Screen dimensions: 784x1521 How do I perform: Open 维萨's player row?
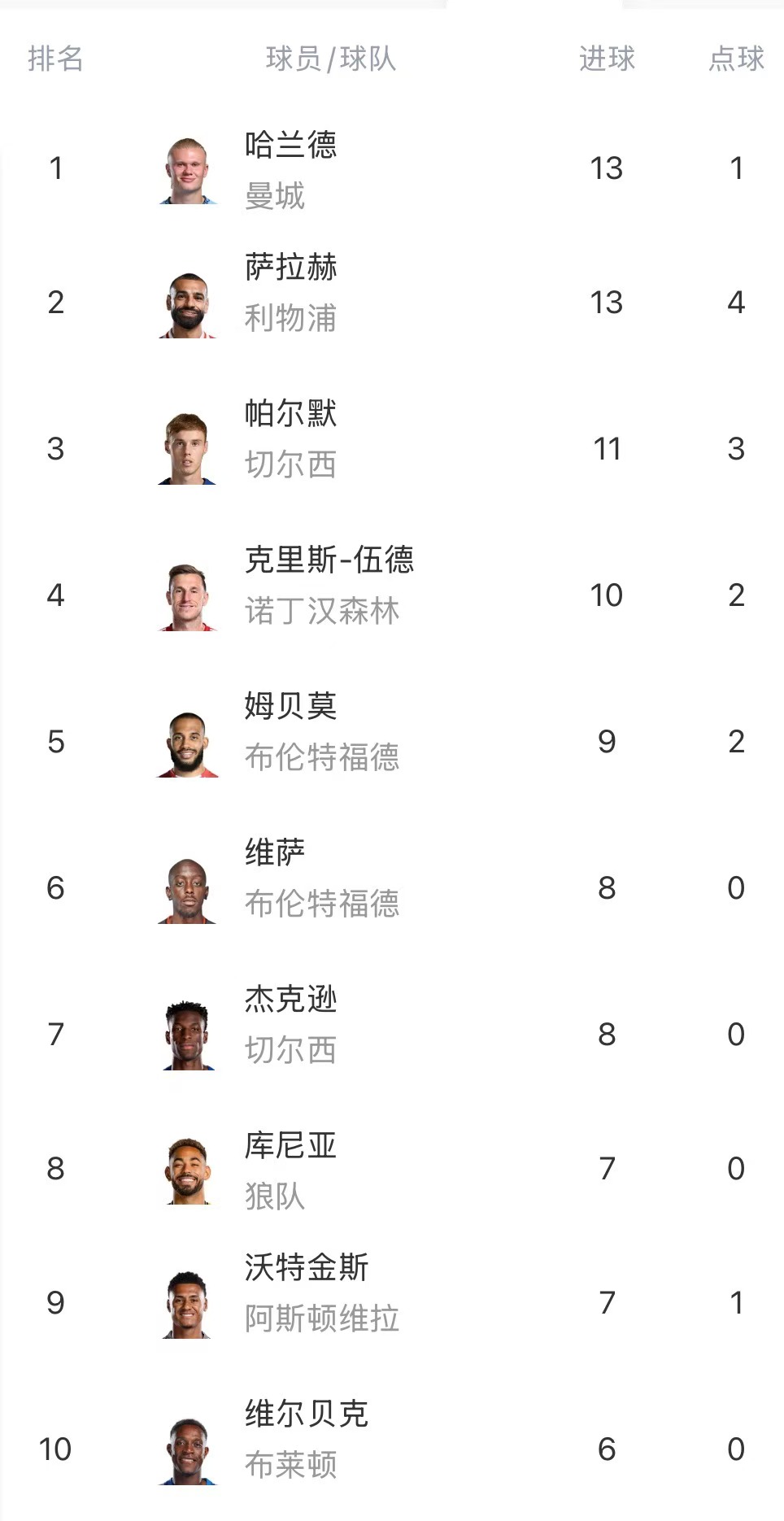coord(275,853)
